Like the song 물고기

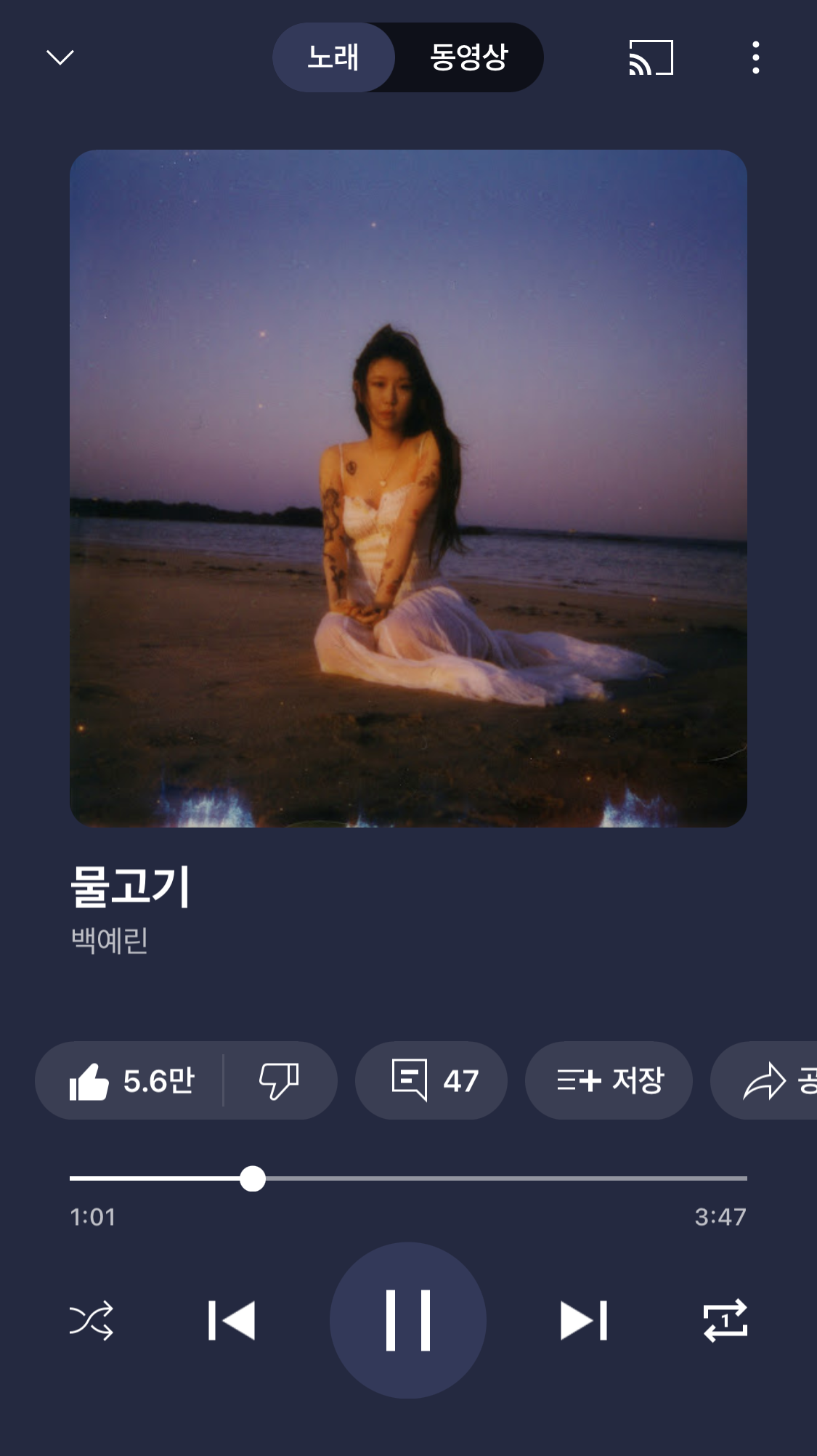coord(131,1080)
